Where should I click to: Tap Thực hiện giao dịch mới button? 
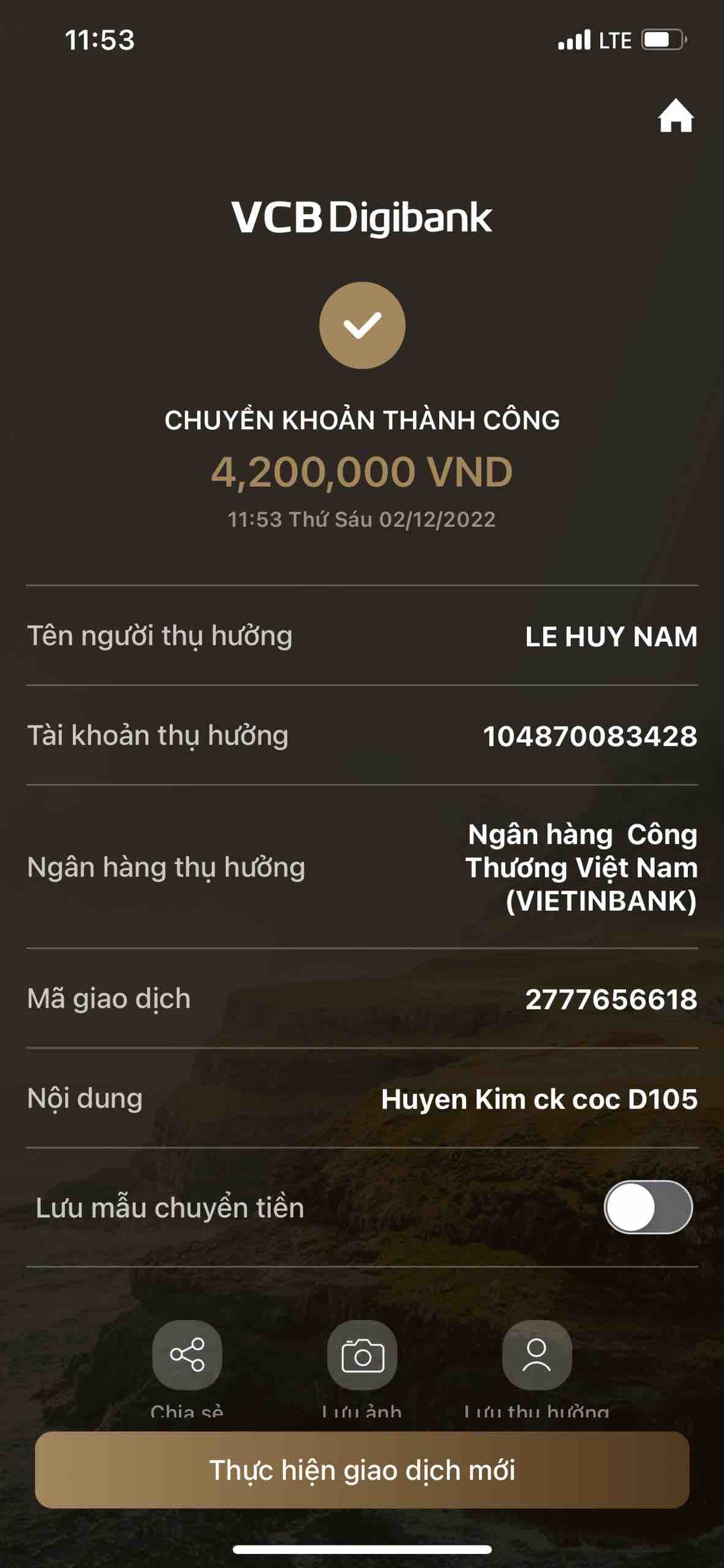tap(362, 1470)
